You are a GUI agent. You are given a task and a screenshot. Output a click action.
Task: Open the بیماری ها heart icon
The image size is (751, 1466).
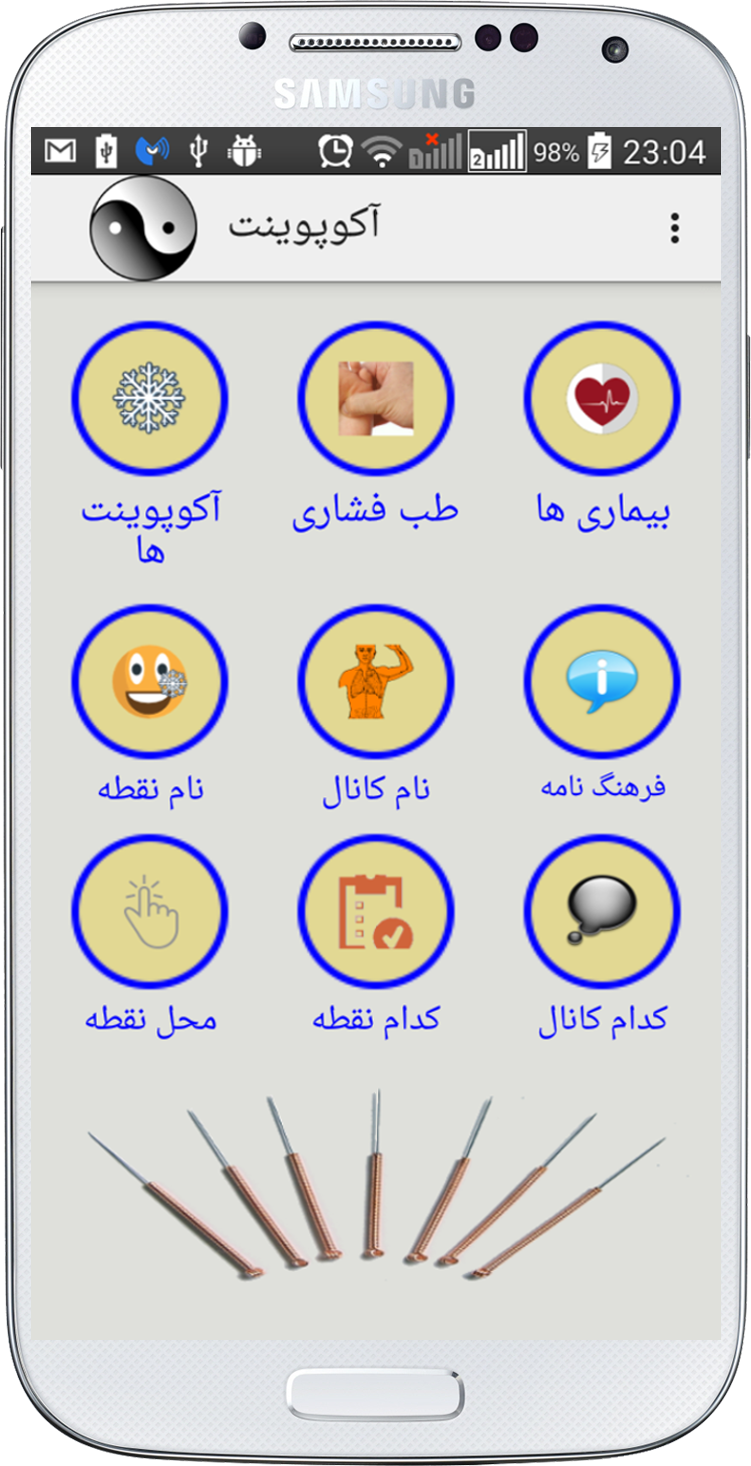(x=601, y=399)
